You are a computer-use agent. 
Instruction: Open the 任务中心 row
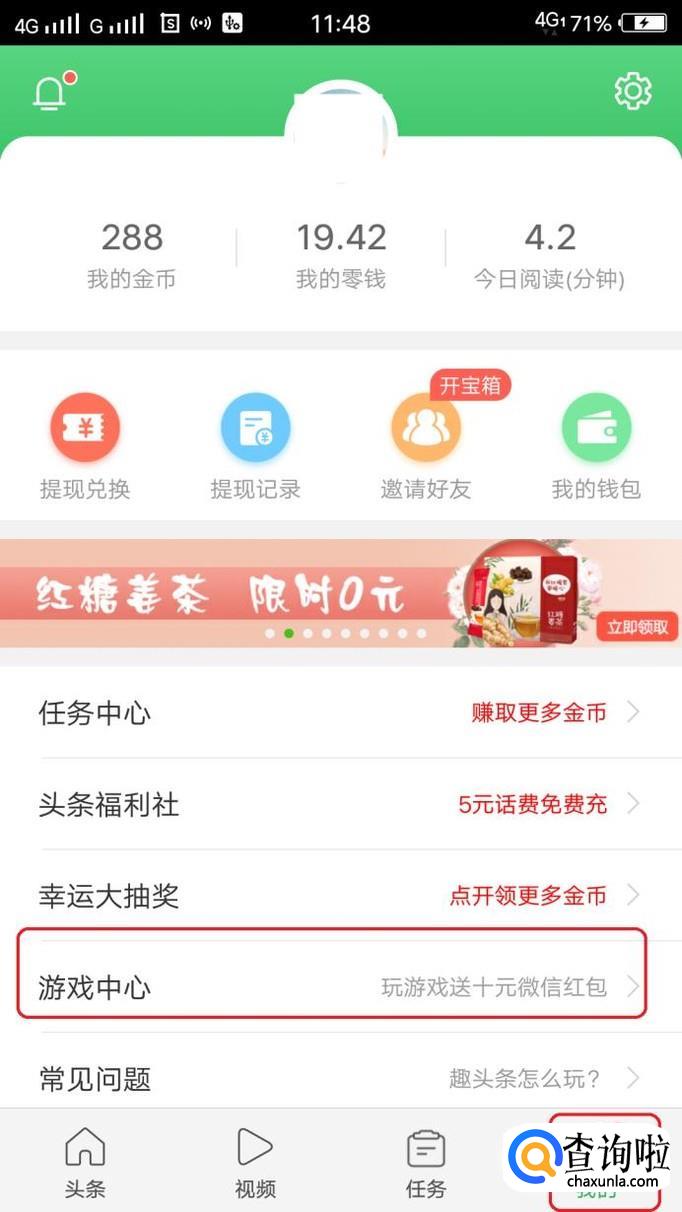point(340,713)
